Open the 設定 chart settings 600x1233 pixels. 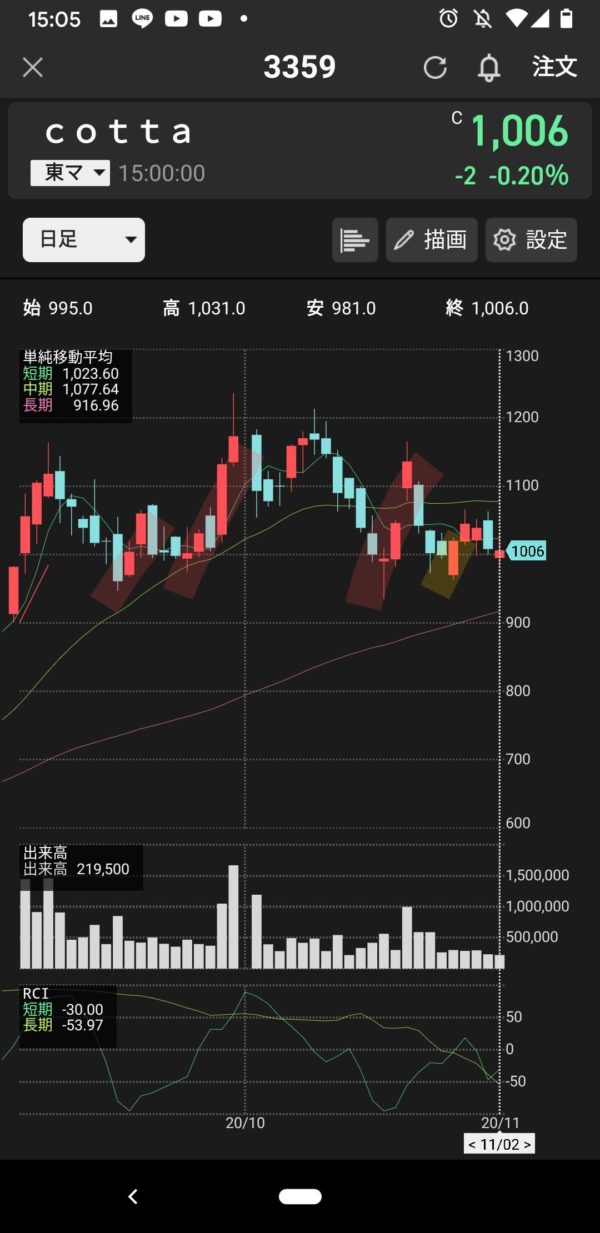[x=531, y=240]
